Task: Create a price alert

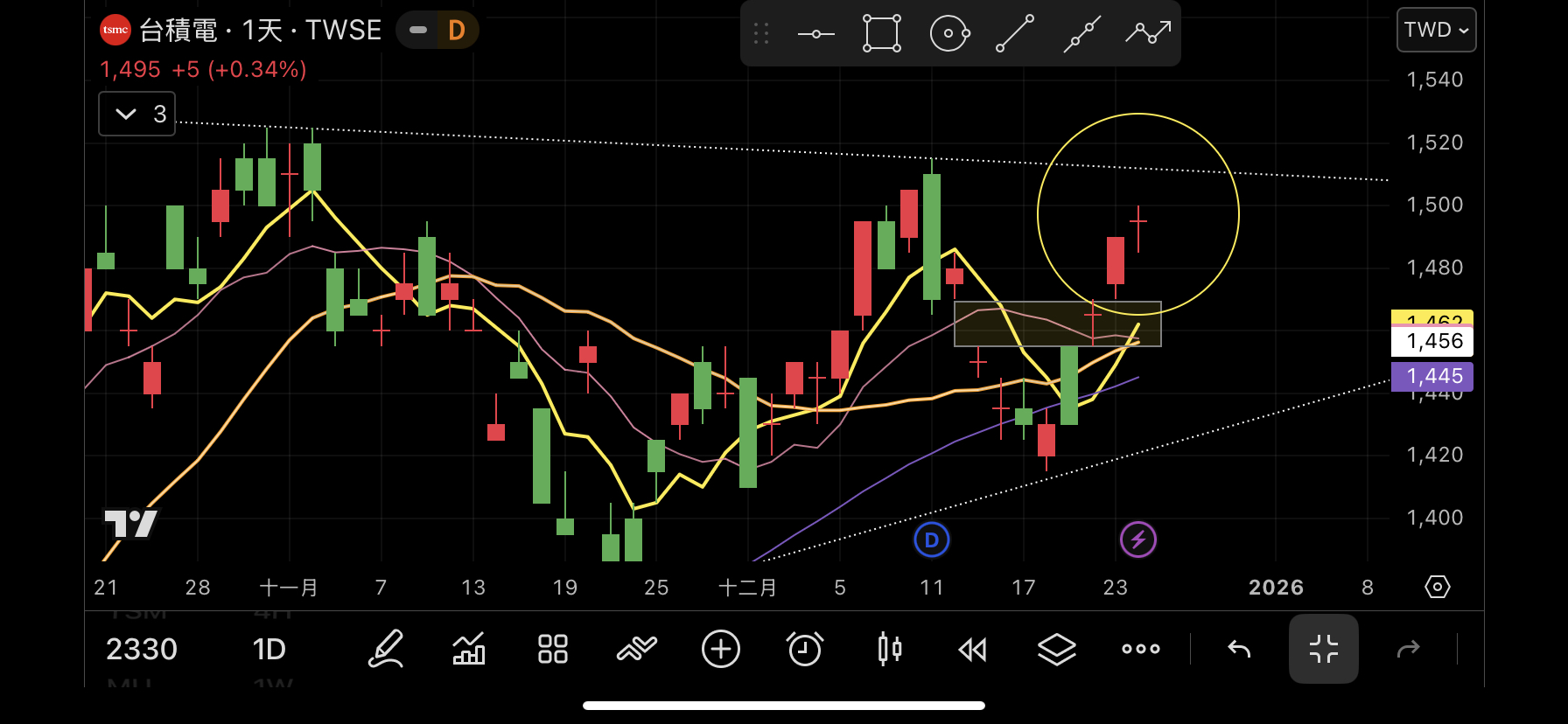Action: coord(805,649)
